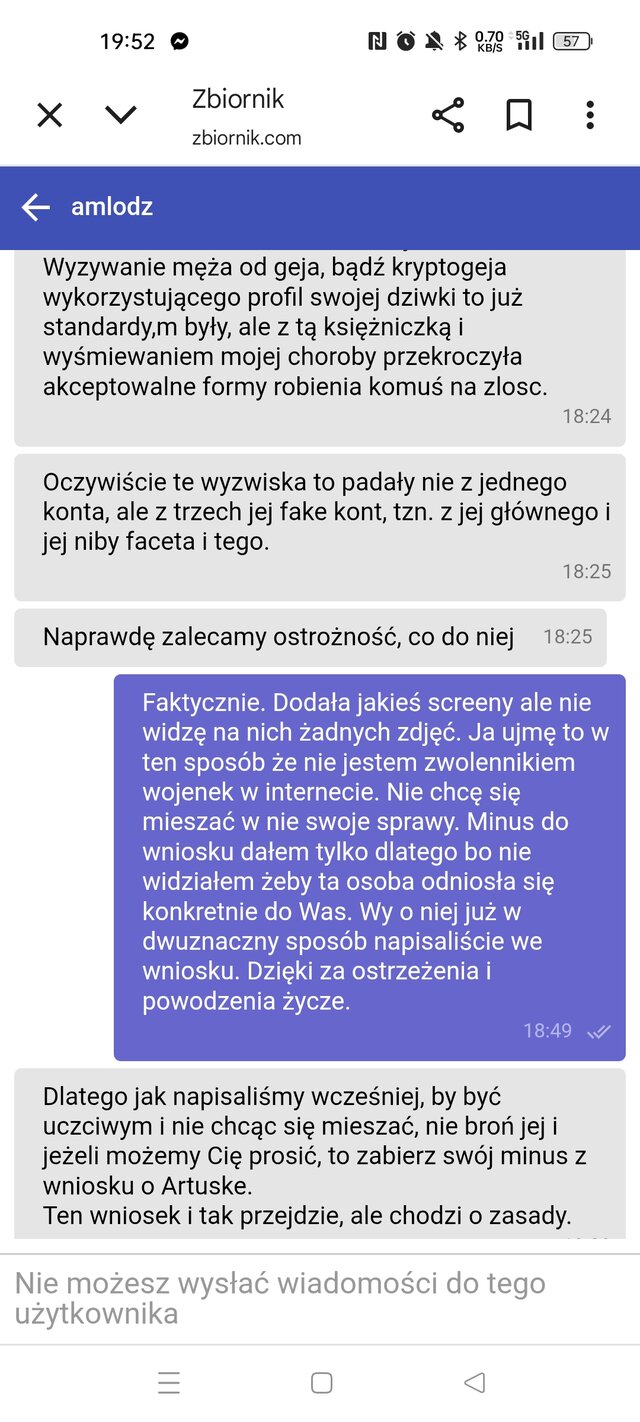640x1422 pixels.
Task: Expand the tab dropdown chevron
Action: [x=121, y=115]
